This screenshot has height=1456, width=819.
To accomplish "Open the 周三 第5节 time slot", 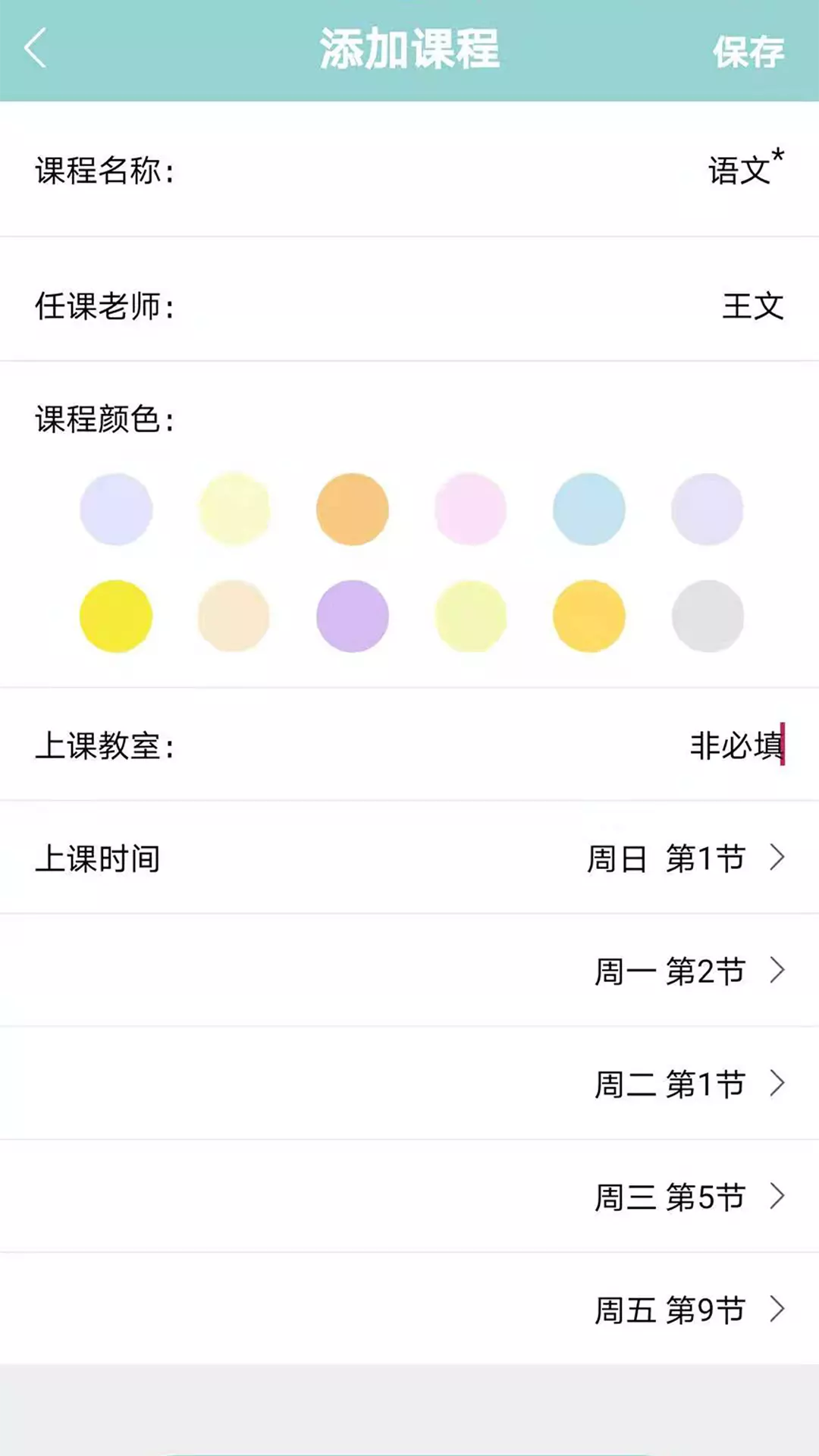I will [x=409, y=1197].
